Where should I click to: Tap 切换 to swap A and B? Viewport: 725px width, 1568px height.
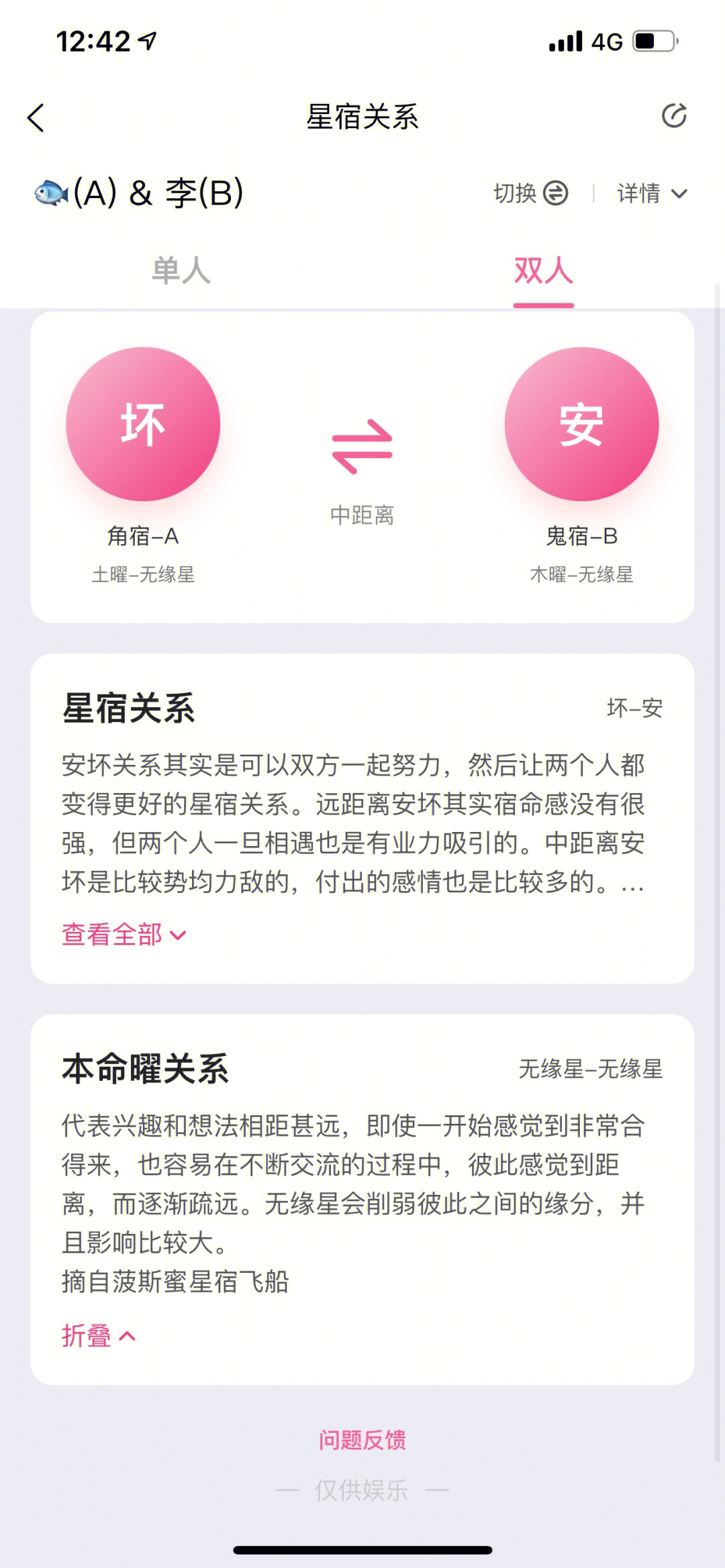click(x=530, y=193)
